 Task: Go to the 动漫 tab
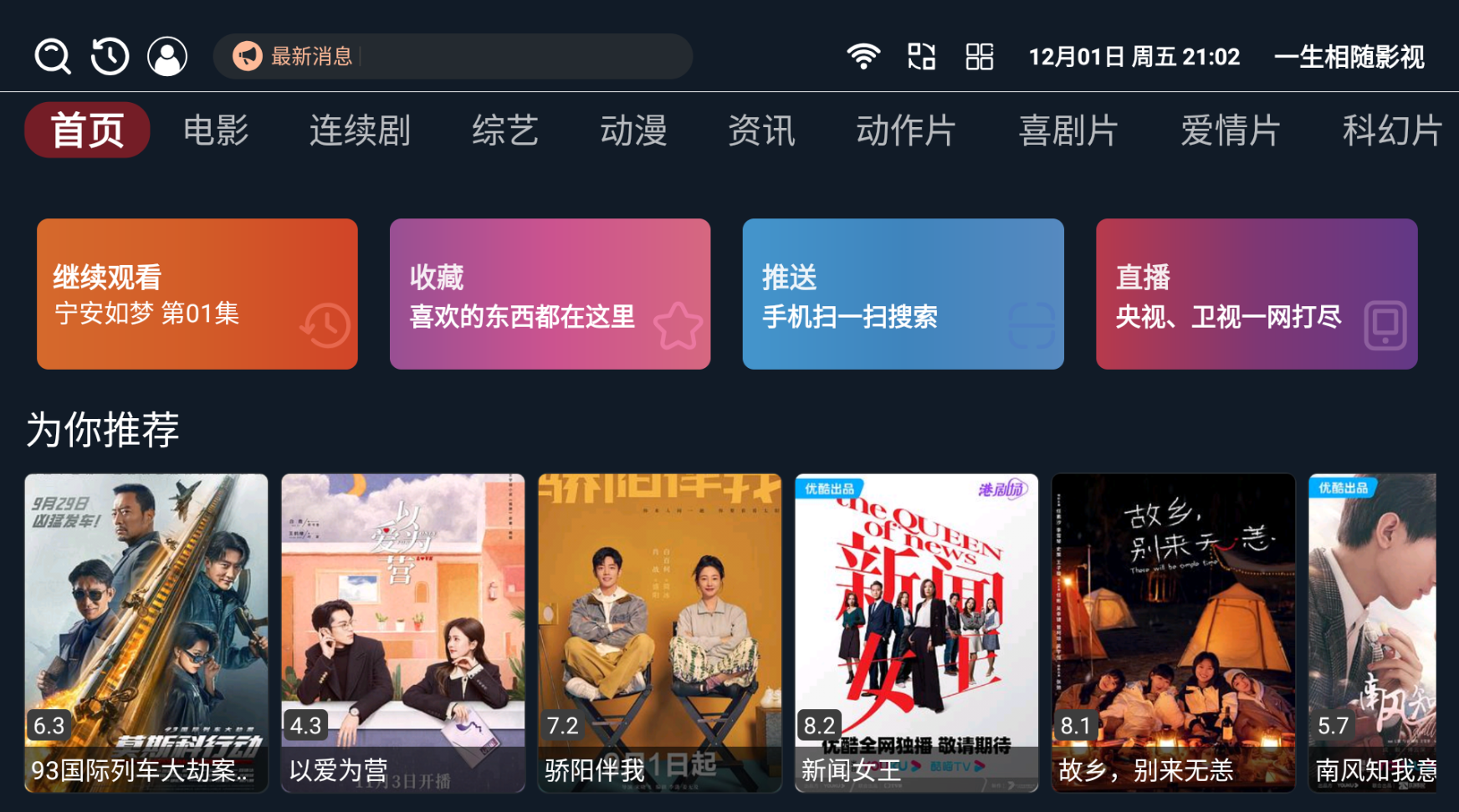pos(633,130)
